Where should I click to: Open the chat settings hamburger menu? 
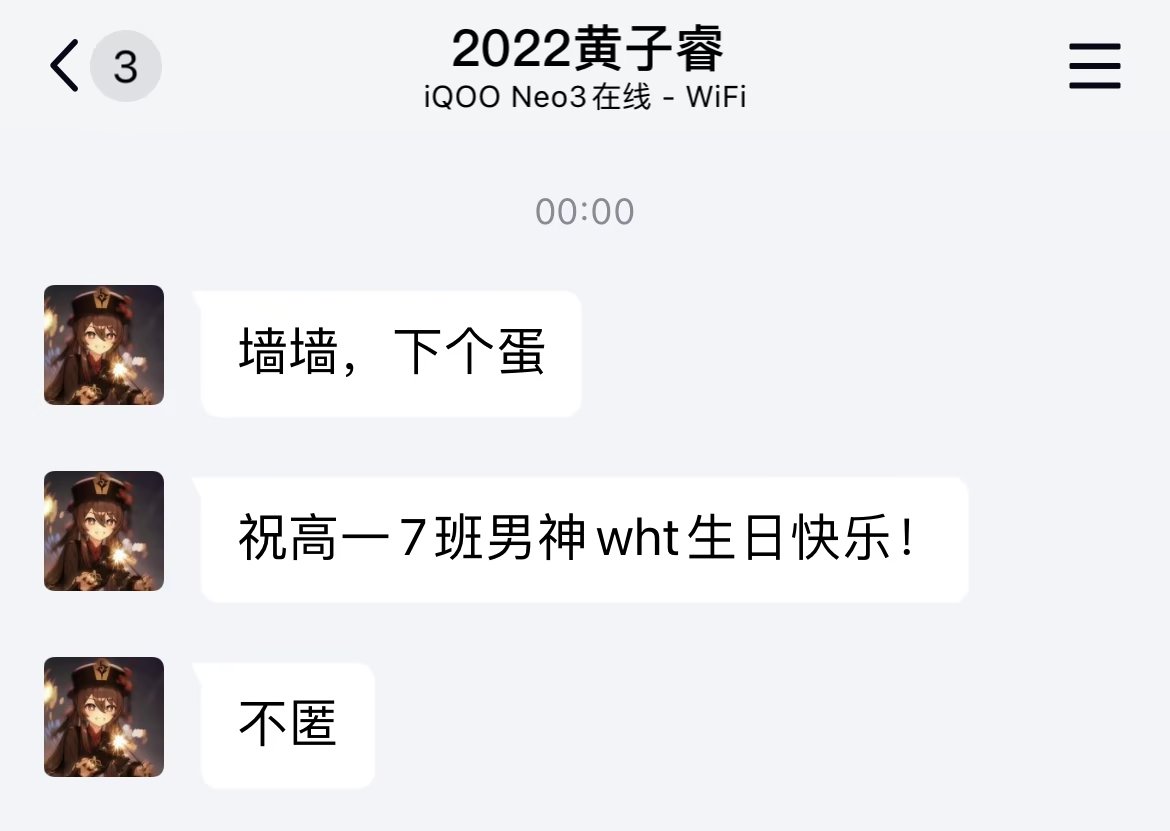pos(1095,67)
